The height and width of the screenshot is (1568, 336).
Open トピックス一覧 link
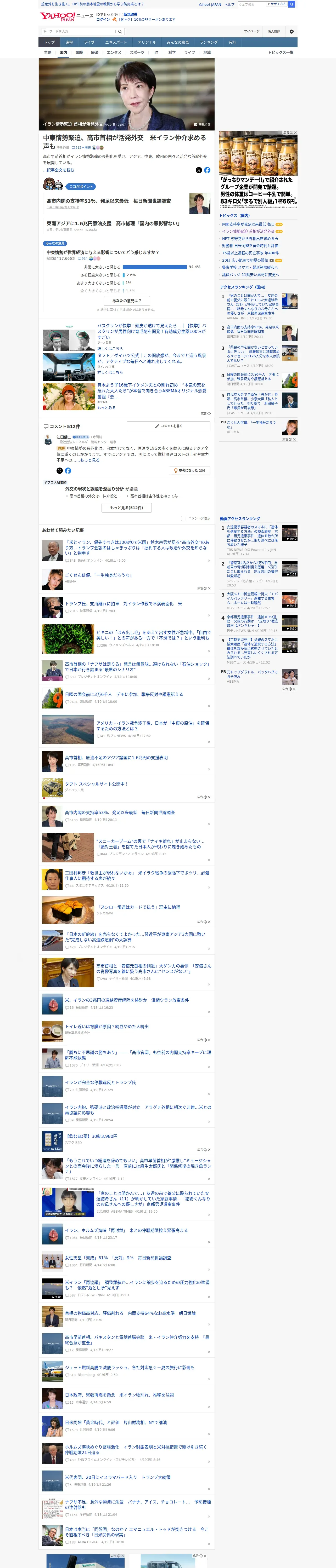tap(281, 52)
